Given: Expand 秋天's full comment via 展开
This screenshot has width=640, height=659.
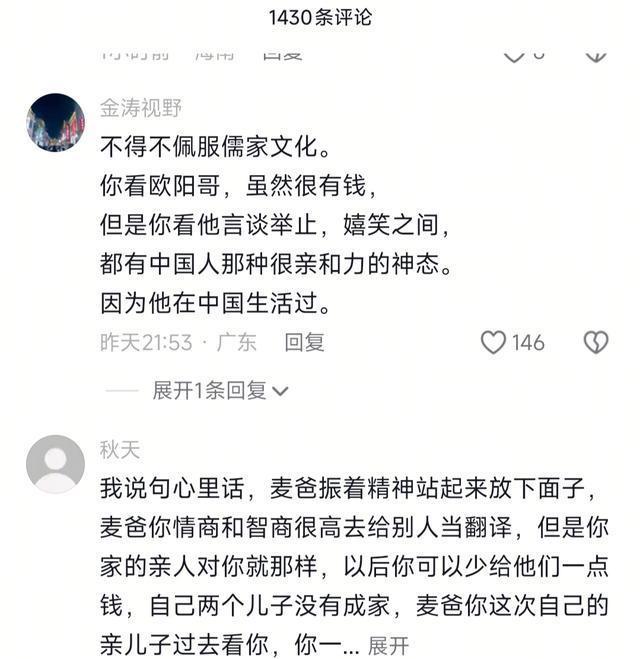Looking at the screenshot, I should (x=388, y=646).
